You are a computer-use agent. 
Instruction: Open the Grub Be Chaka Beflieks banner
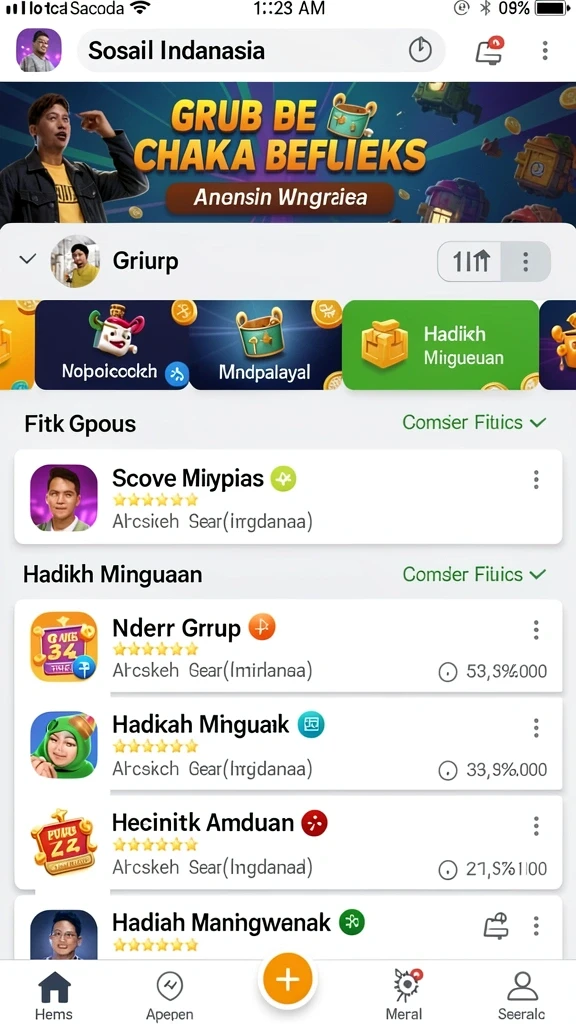click(288, 153)
